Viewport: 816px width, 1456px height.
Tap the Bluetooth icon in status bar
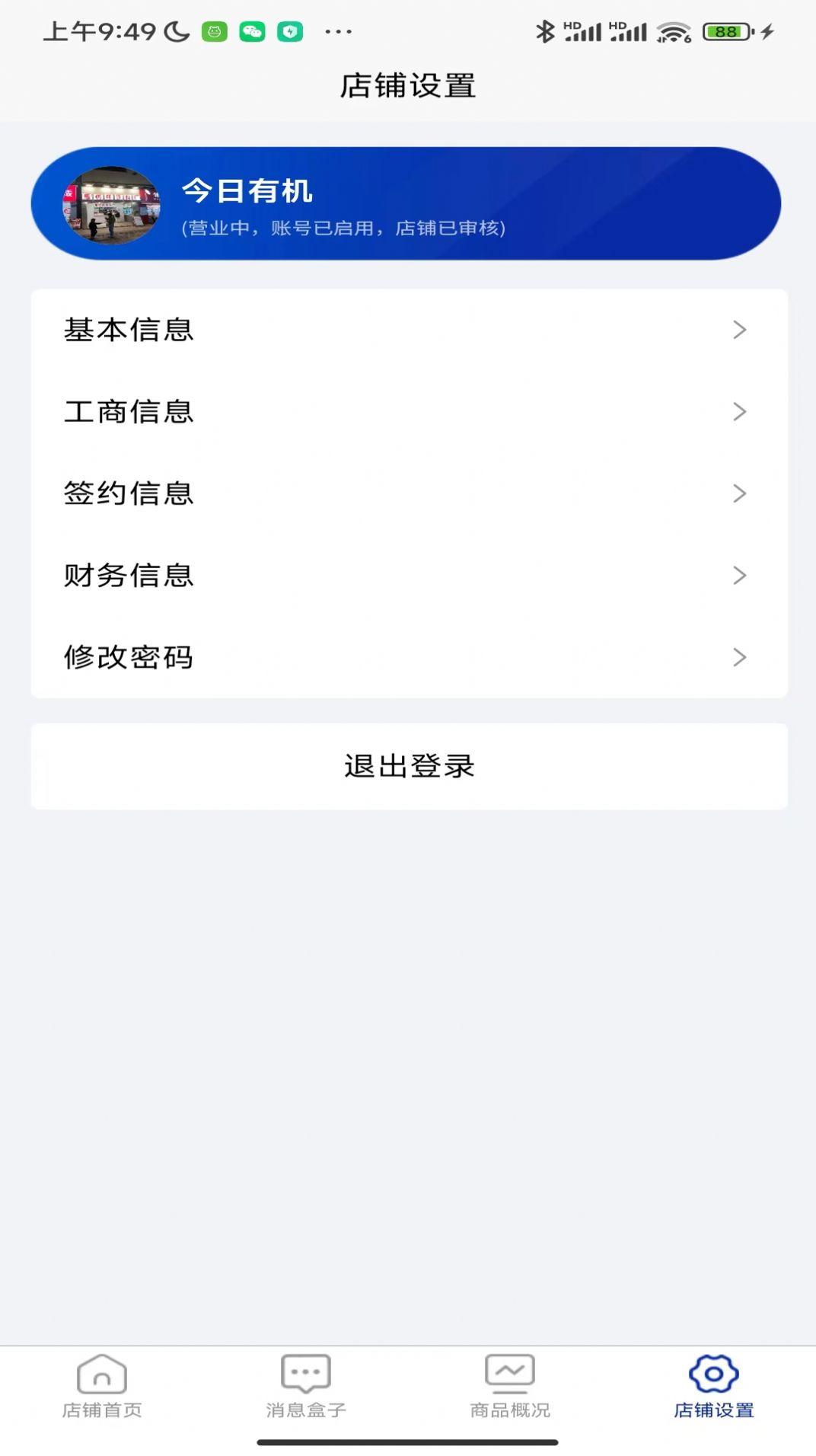tap(545, 30)
